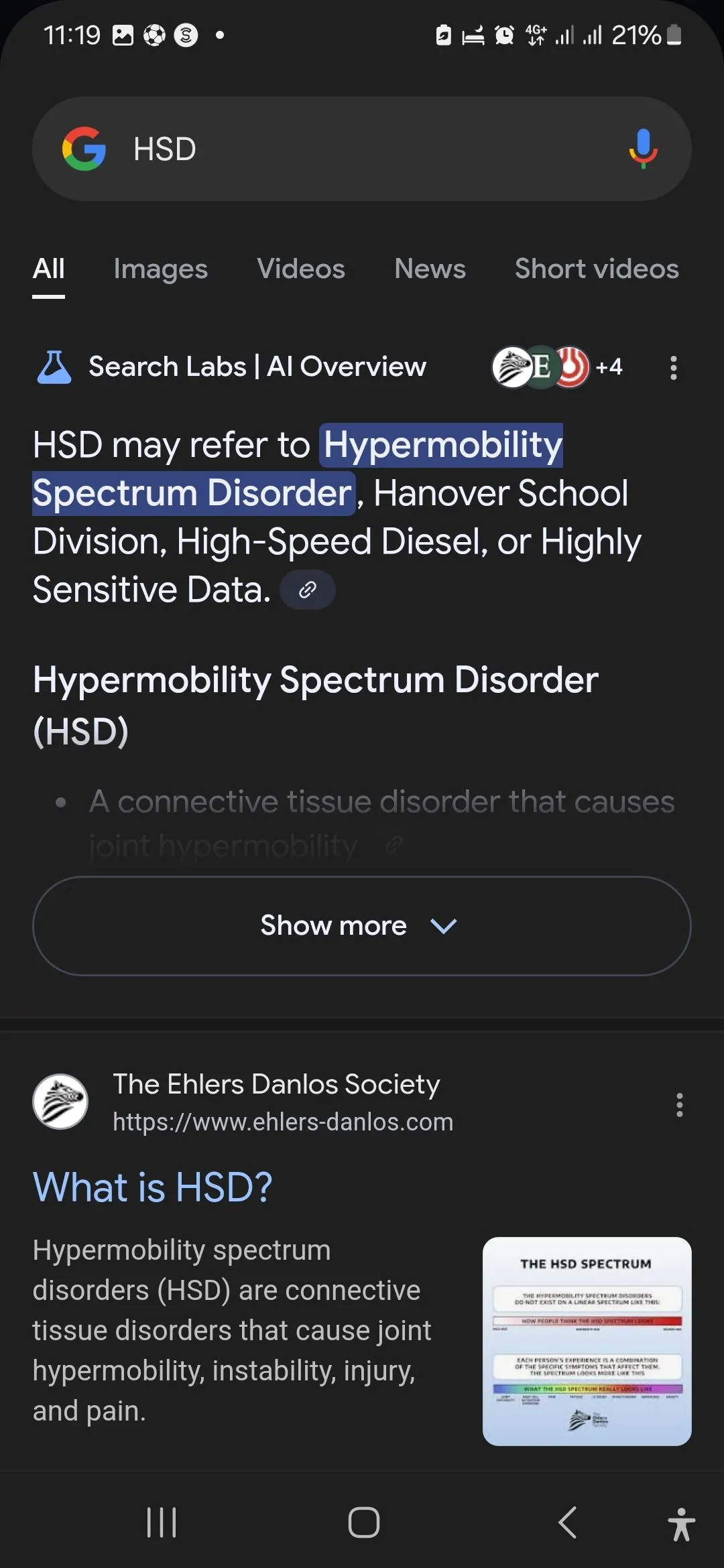The height and width of the screenshot is (1568, 724).
Task: Go to the home screen
Action: click(363, 1522)
